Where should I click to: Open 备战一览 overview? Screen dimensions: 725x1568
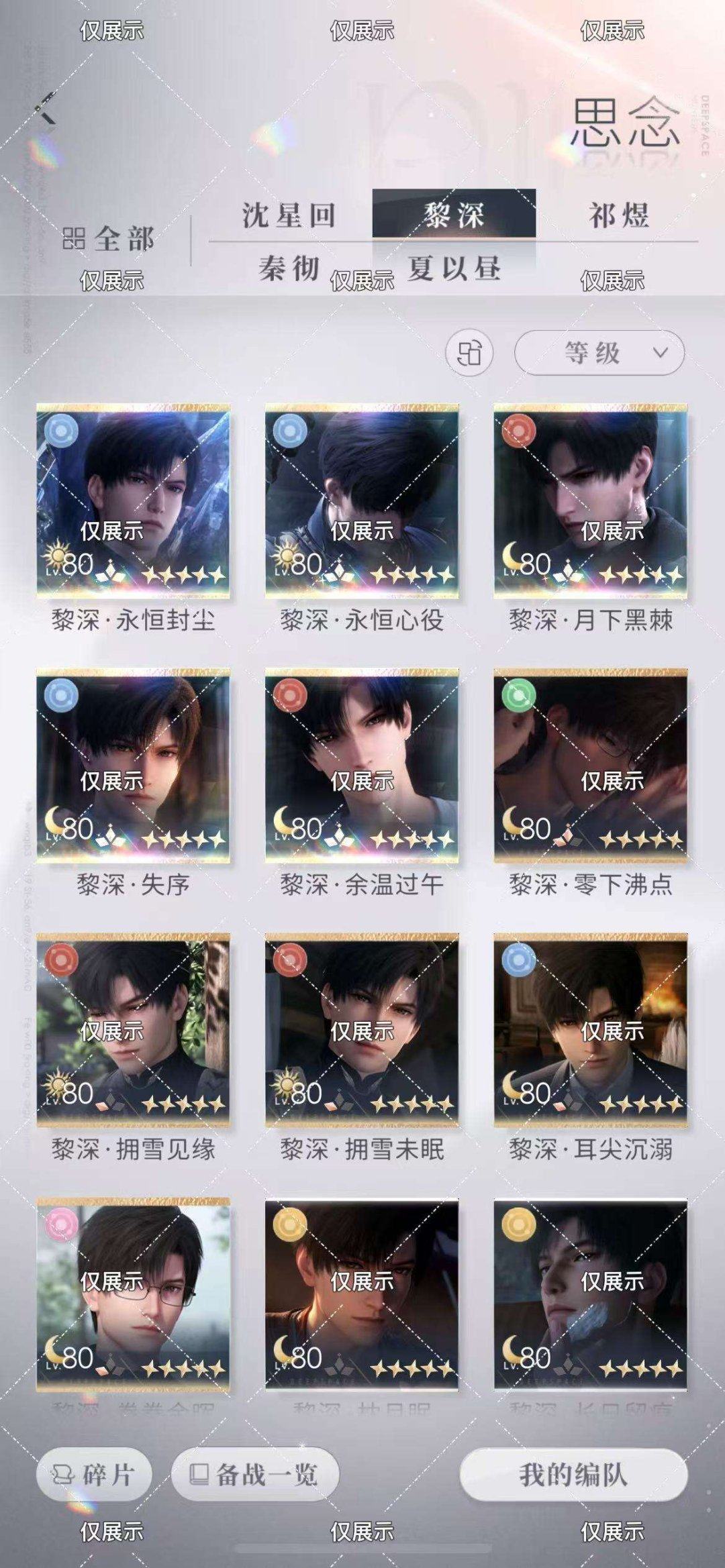click(255, 1474)
